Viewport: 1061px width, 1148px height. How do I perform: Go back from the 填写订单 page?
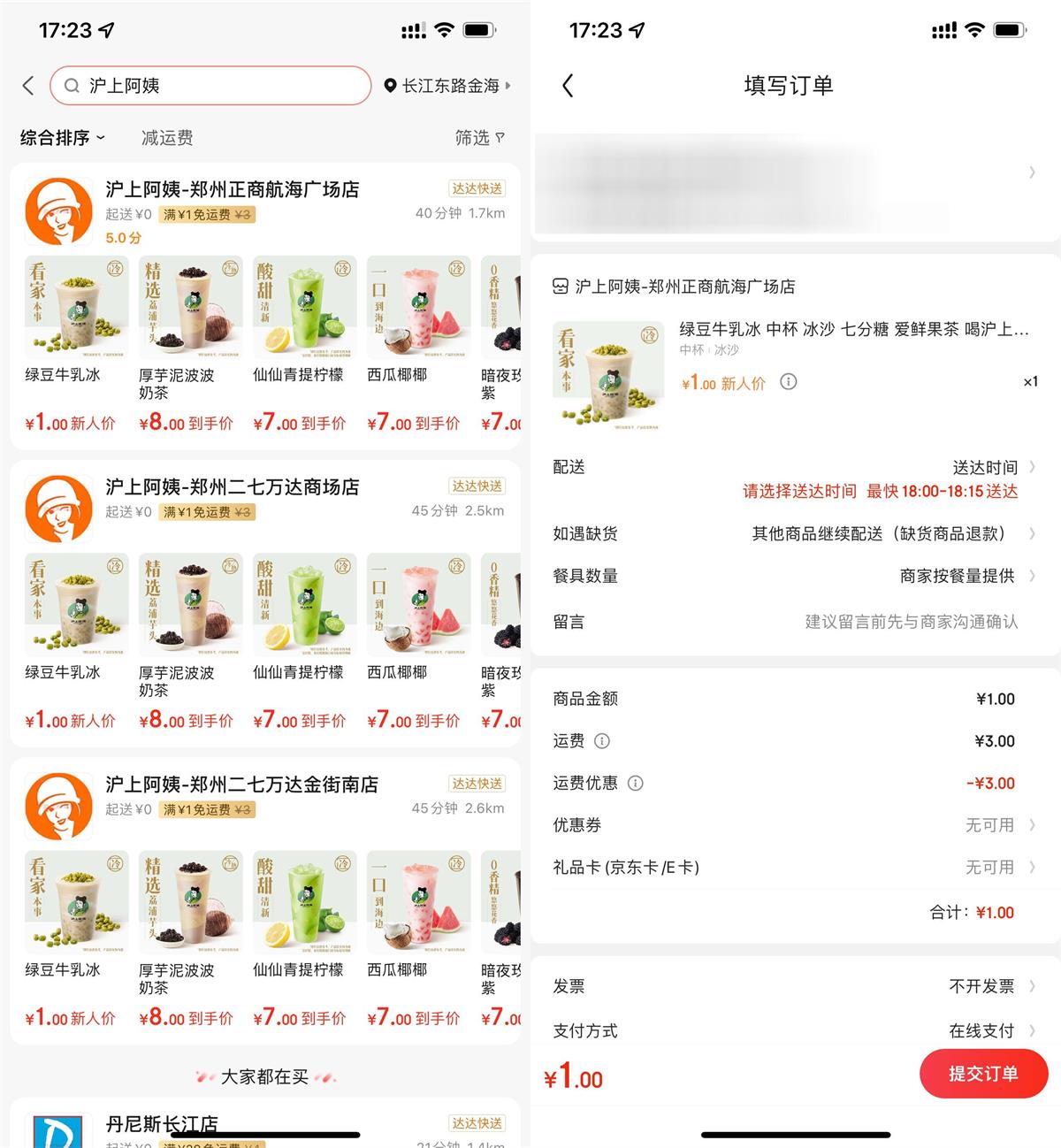[568, 86]
